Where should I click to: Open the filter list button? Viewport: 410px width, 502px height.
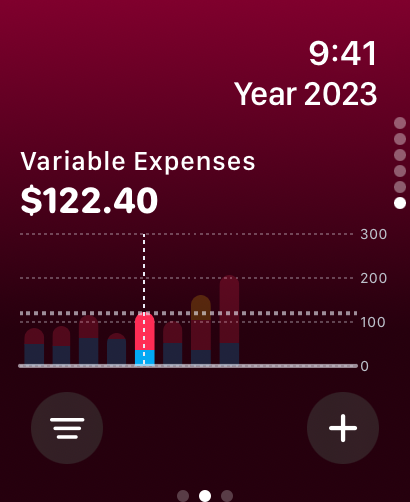click(67, 428)
